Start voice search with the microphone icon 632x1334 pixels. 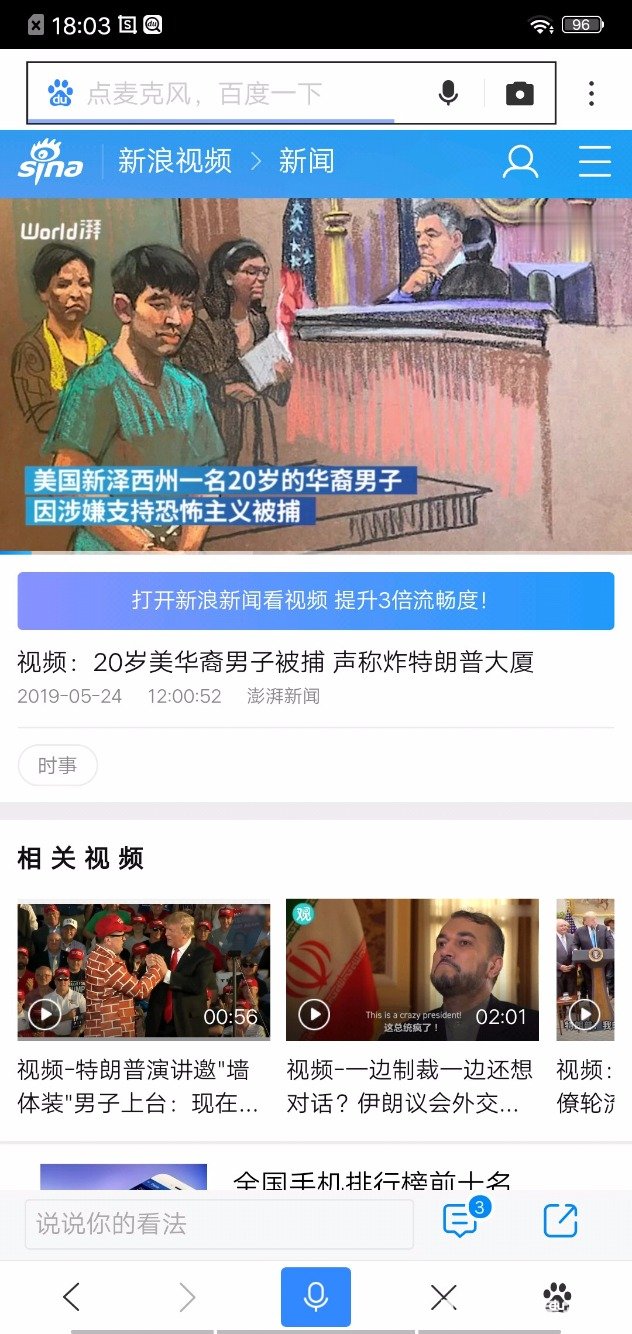[449, 94]
